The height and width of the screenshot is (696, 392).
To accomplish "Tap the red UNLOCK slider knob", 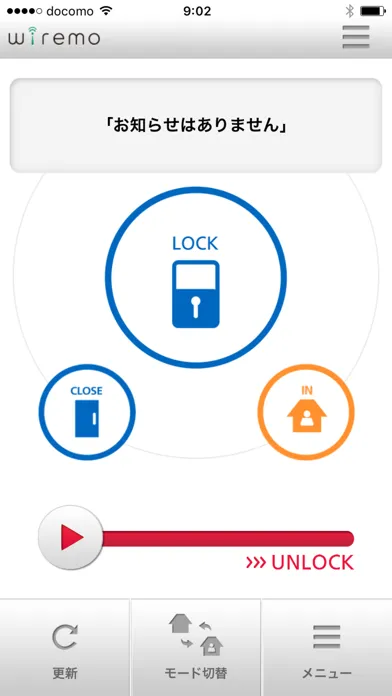I will pos(71,538).
